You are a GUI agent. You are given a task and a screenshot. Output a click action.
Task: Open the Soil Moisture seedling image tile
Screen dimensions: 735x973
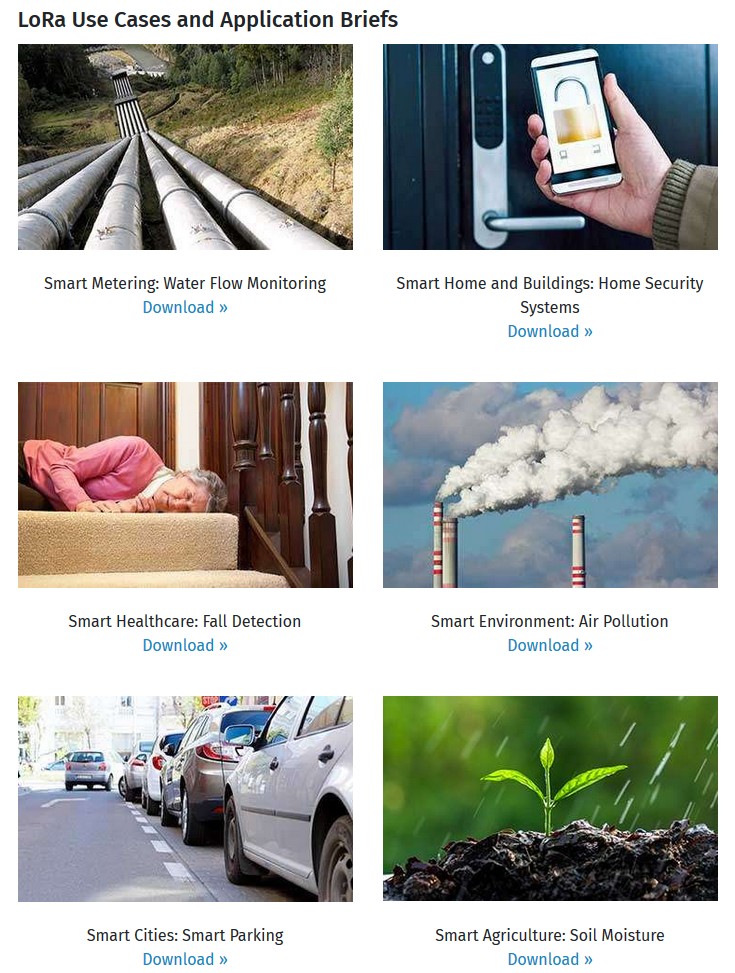click(x=550, y=799)
